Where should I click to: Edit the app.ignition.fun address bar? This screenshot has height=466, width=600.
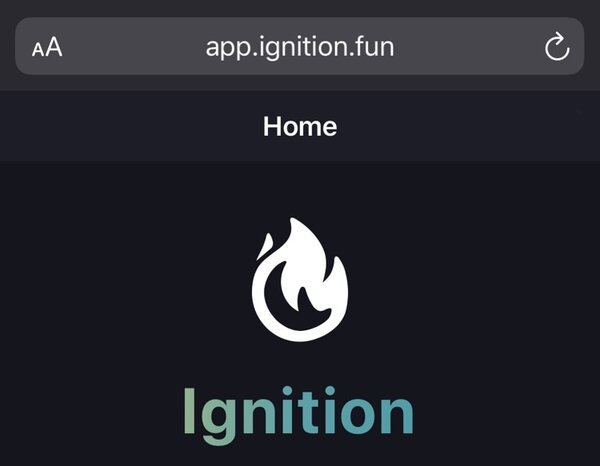tap(300, 47)
